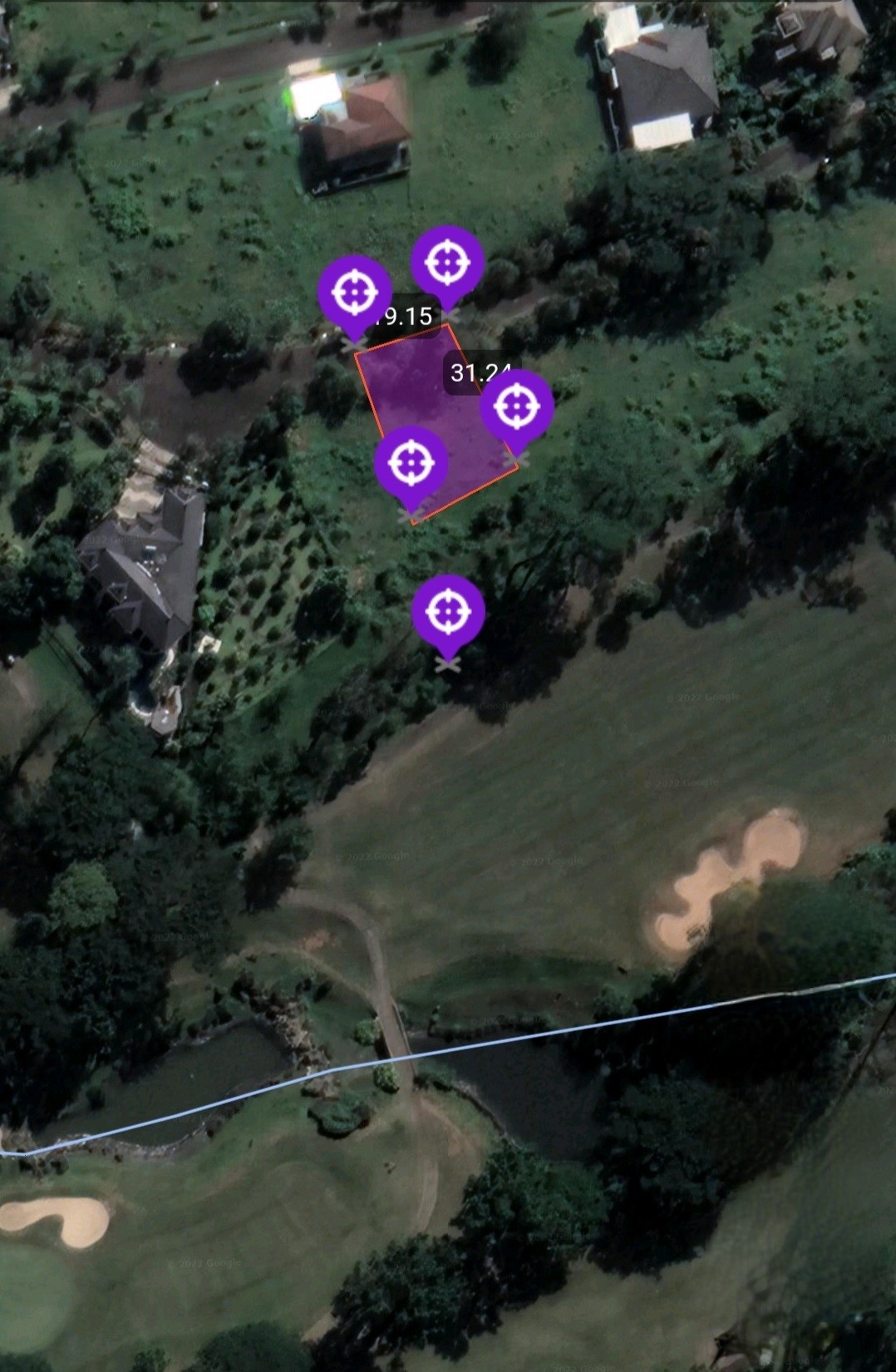Tap the purple pin left of the 19.15 label

tap(355, 293)
